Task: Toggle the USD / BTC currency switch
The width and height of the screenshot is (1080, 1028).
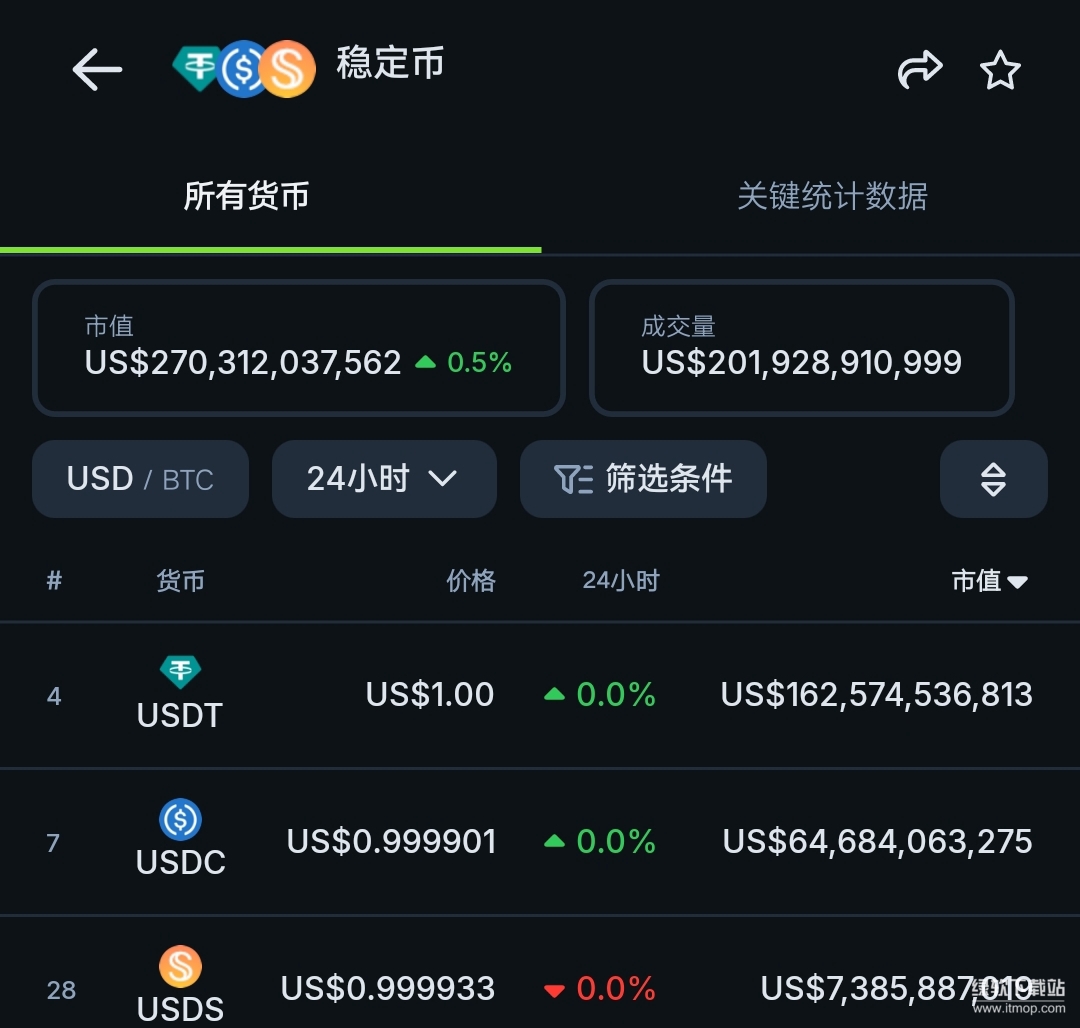Action: click(x=140, y=479)
